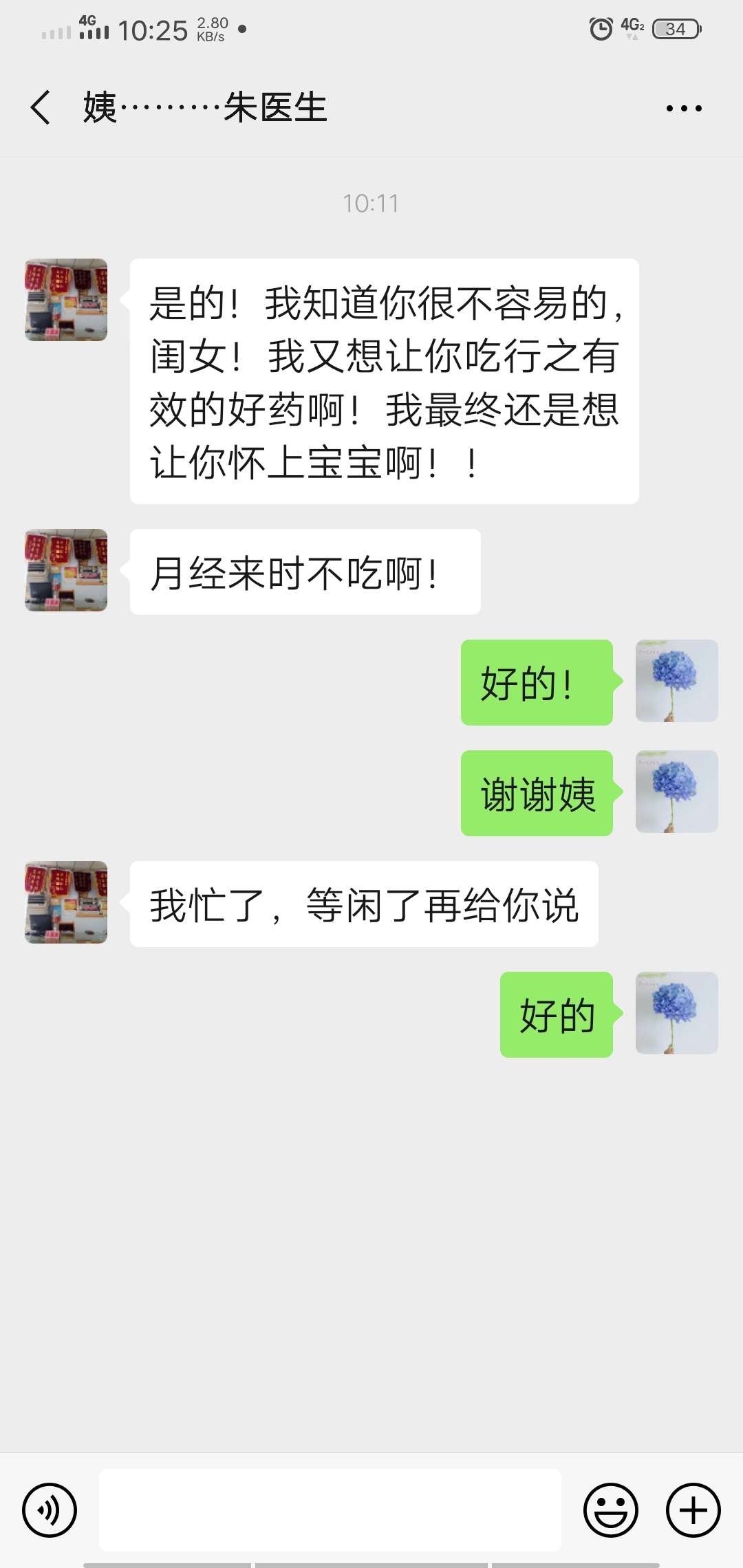Select the 谢谢姨 message bubble
Image resolution: width=743 pixels, height=1568 pixels.
click(x=536, y=792)
